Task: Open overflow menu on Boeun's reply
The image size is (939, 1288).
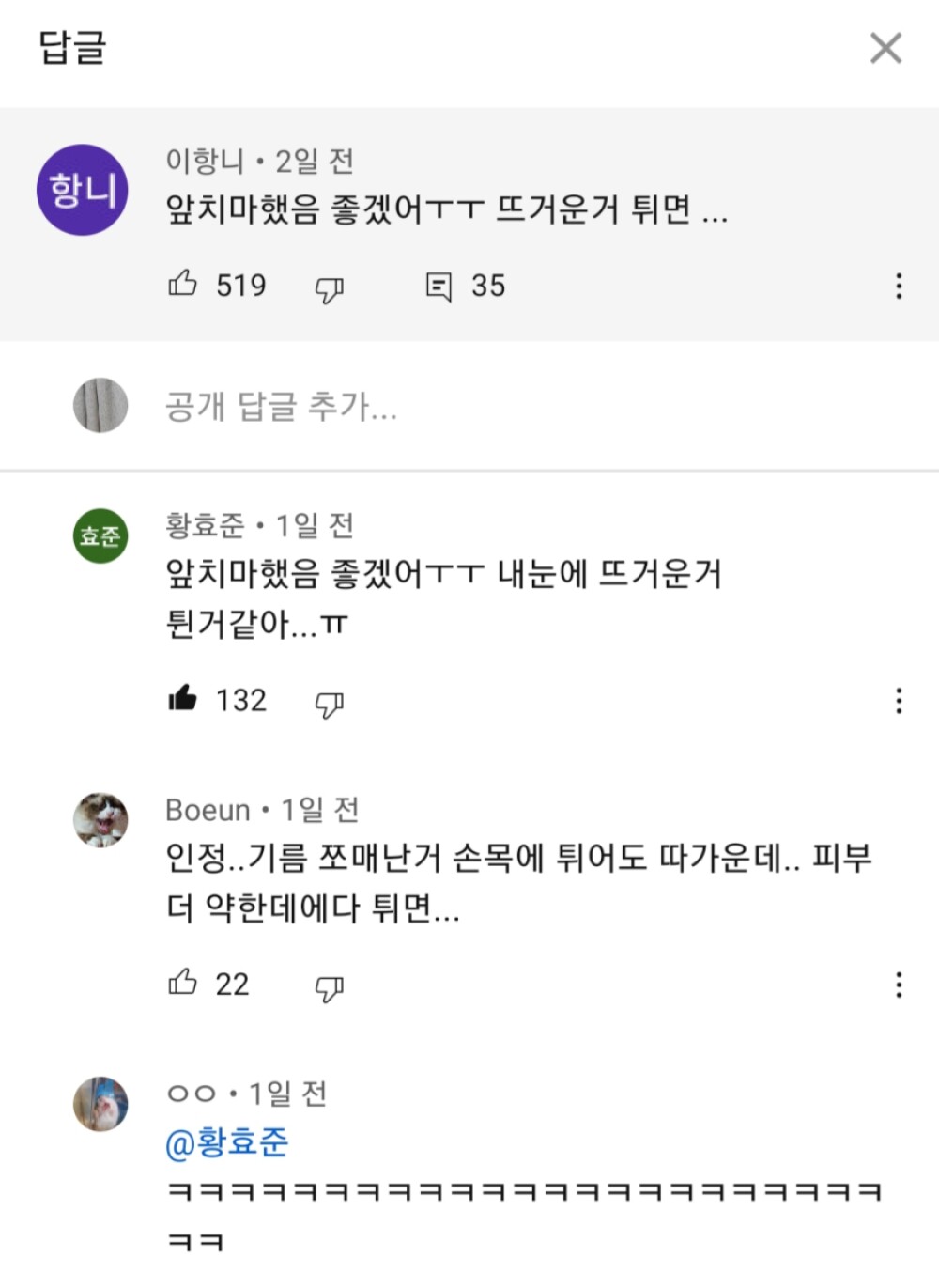Action: tap(899, 985)
